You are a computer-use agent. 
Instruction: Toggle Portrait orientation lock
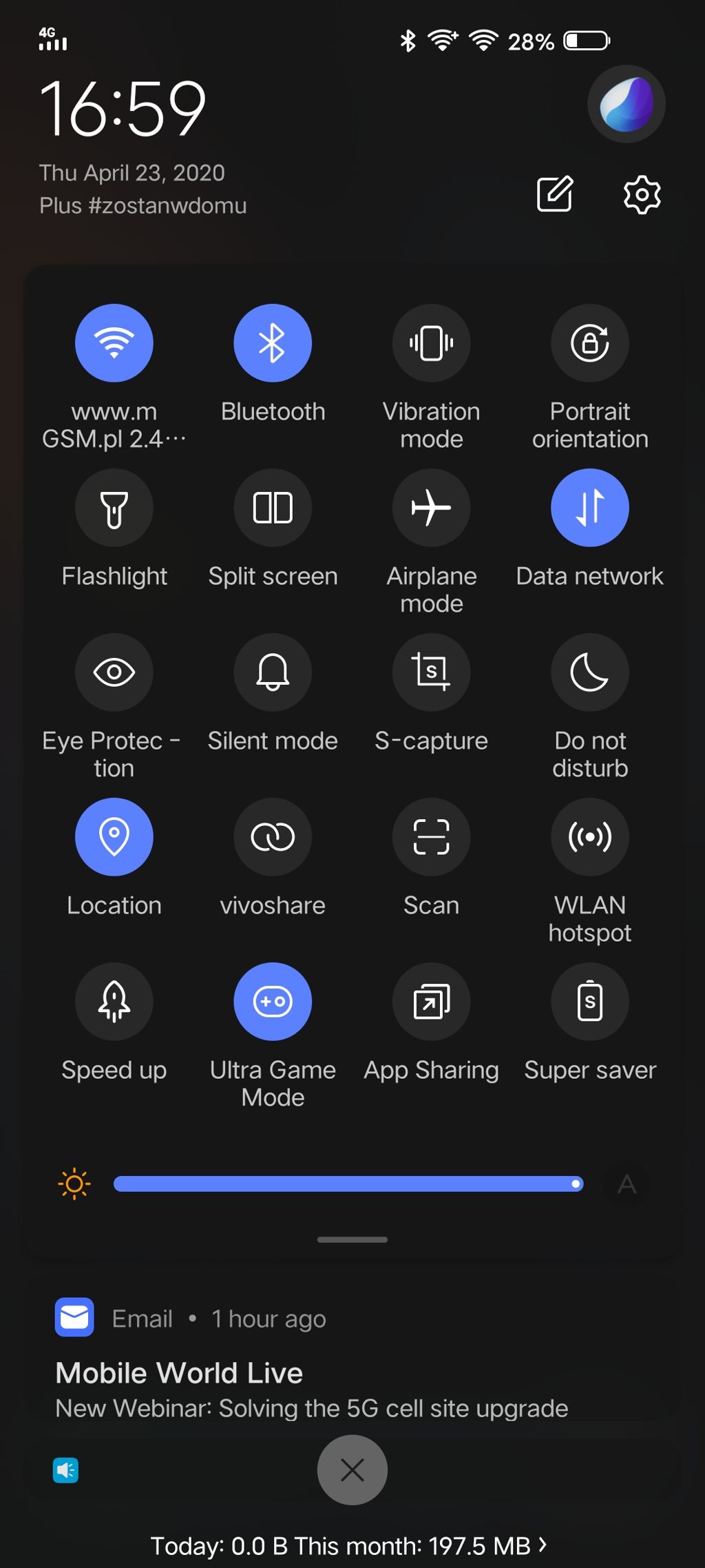coord(590,343)
